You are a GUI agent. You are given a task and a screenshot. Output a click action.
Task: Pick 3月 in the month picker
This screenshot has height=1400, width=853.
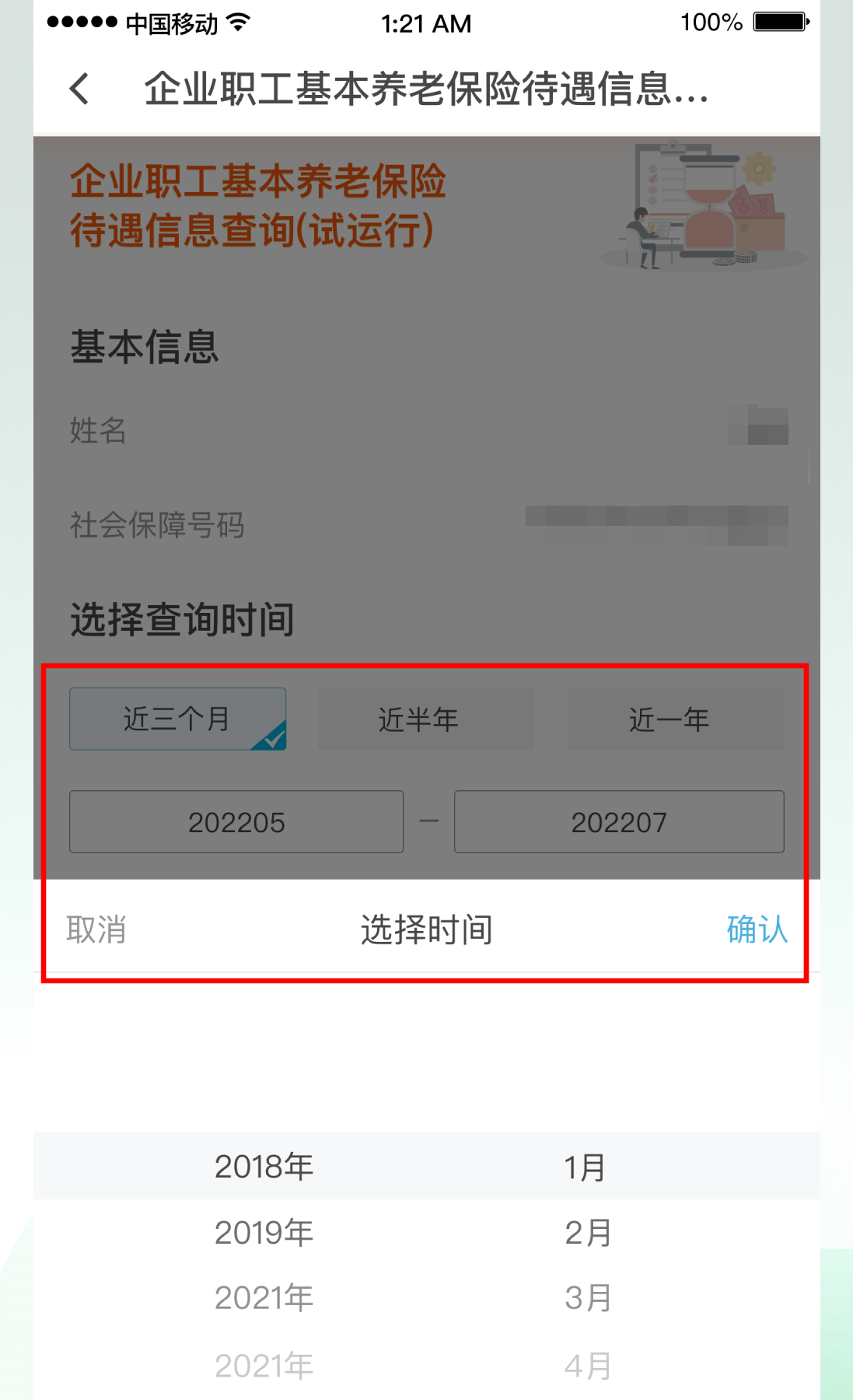pyautogui.click(x=589, y=1298)
